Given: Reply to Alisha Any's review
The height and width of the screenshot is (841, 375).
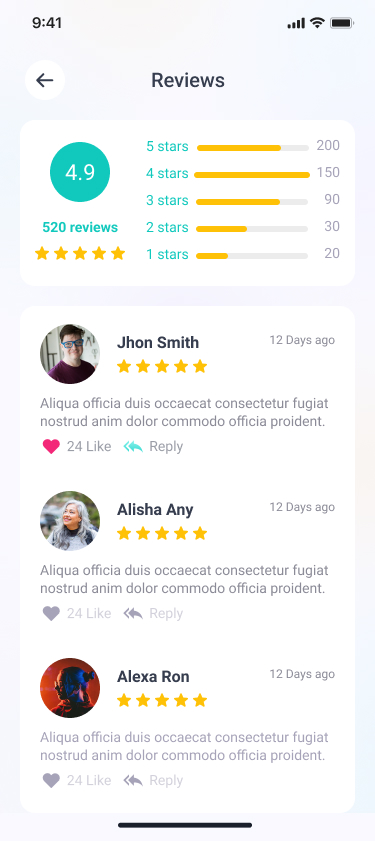Looking at the screenshot, I should tap(153, 614).
